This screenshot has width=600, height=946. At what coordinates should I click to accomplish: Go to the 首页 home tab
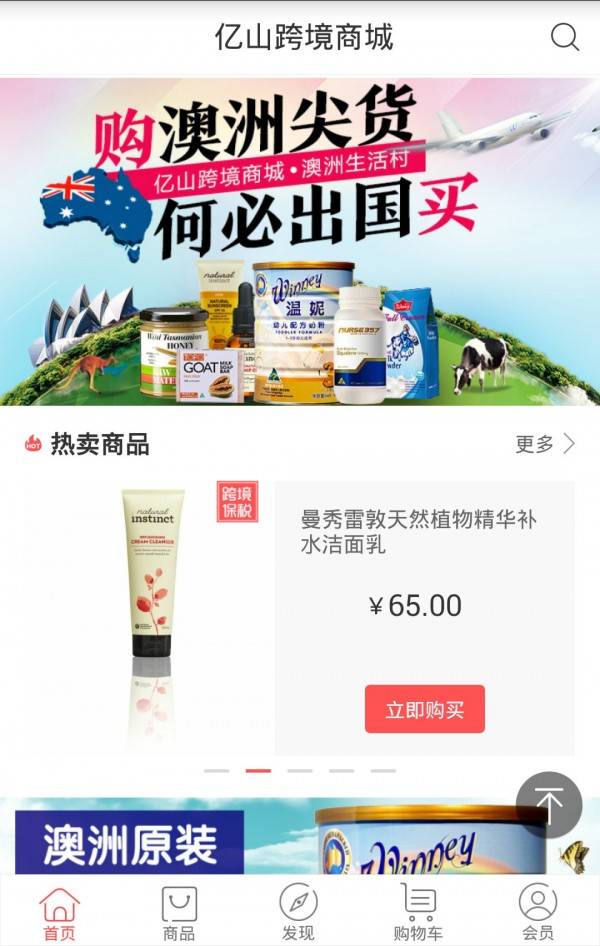point(59,914)
